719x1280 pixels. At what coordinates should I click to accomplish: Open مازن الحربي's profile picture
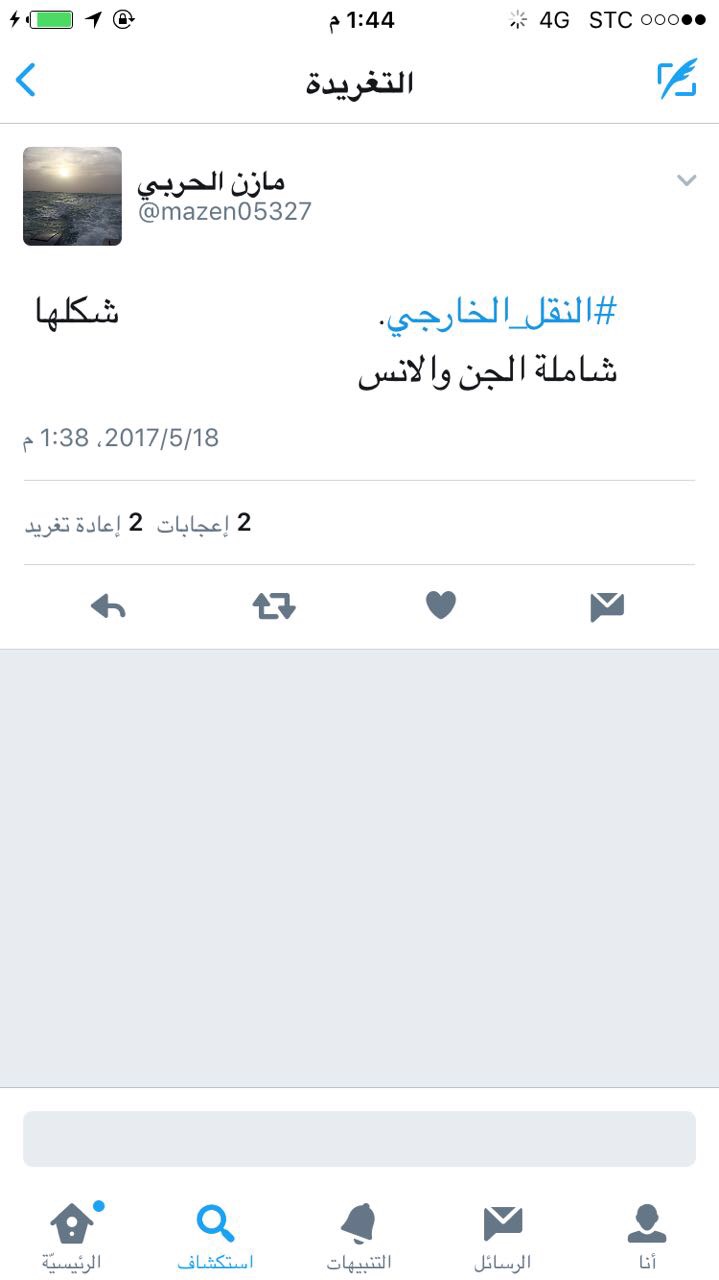click(72, 196)
